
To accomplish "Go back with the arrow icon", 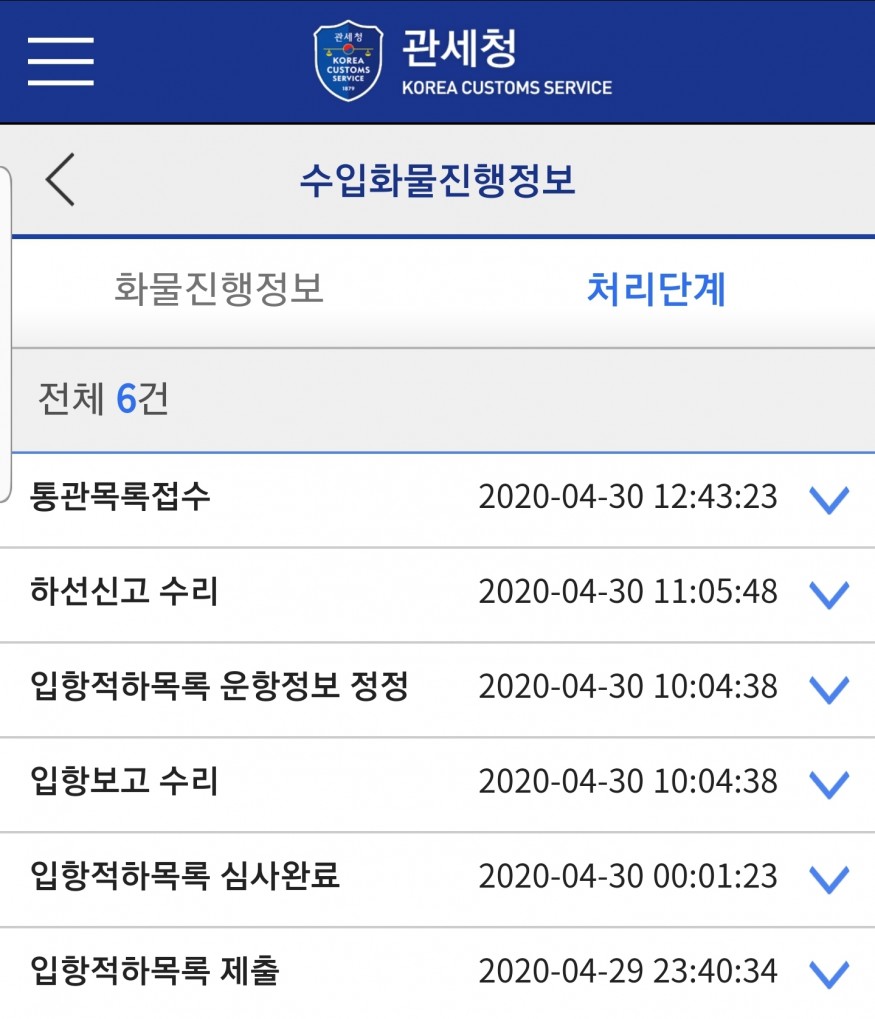I will coord(60,181).
